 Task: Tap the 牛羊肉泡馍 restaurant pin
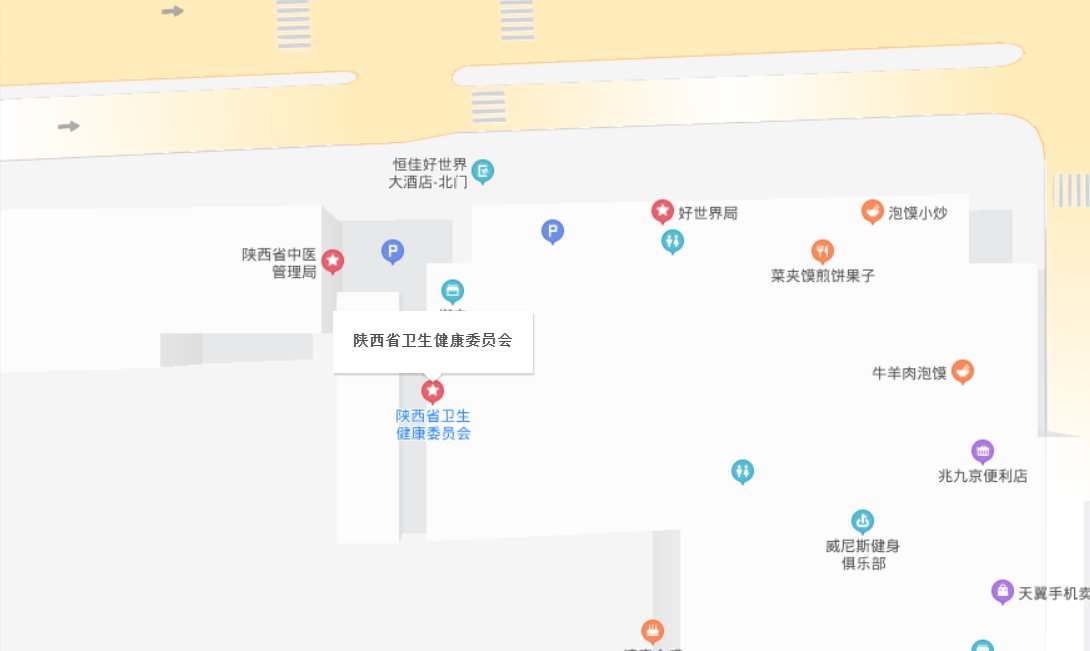click(x=962, y=371)
